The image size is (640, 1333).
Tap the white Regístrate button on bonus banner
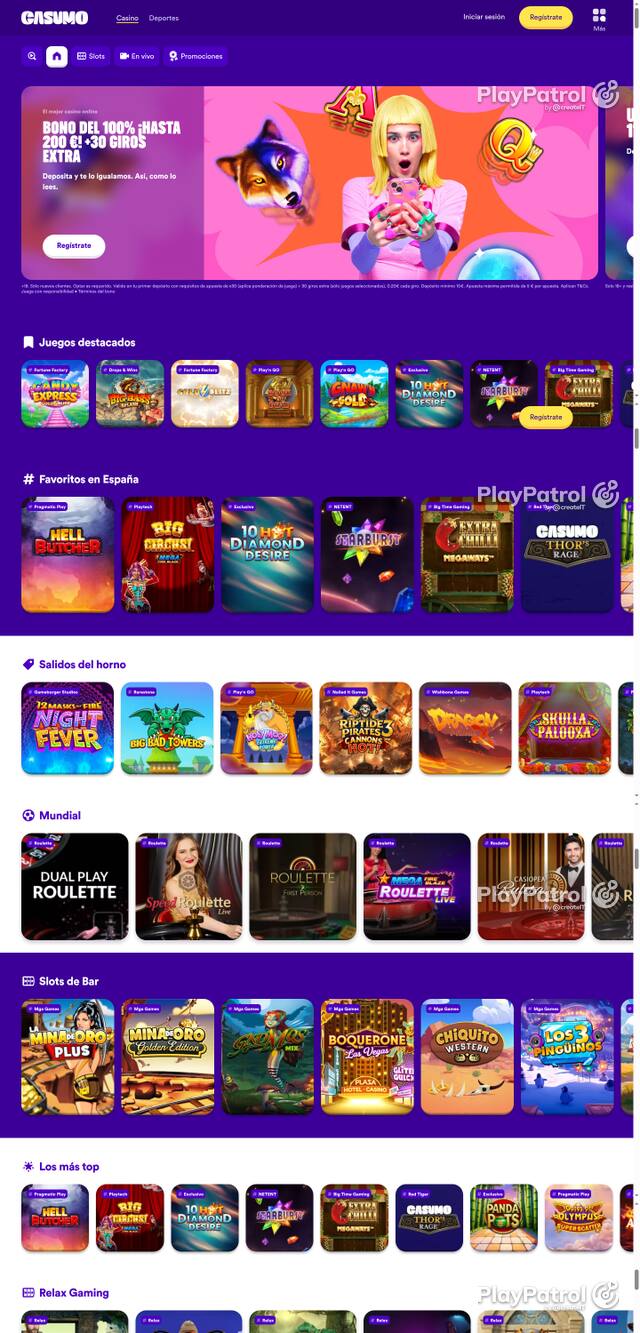point(74,245)
